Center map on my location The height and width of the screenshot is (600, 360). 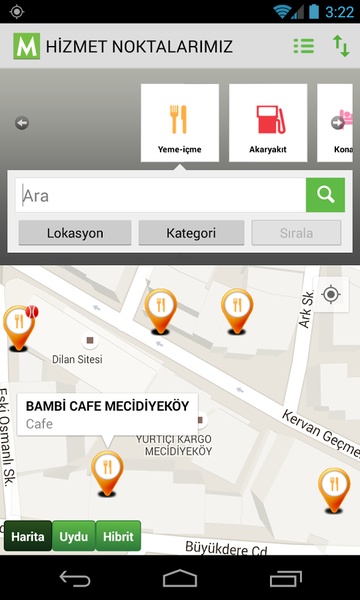click(331, 295)
